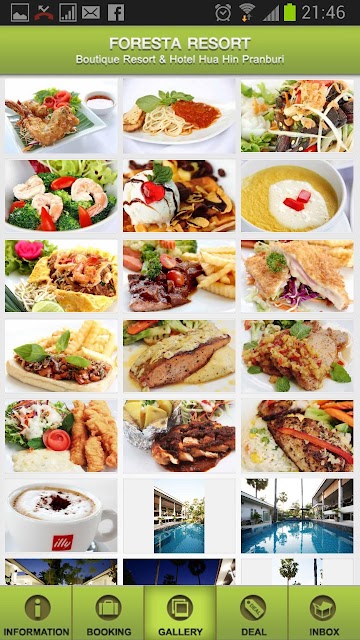Go to the Deal tab
Viewport: 360px width, 640px height.
tap(252, 613)
